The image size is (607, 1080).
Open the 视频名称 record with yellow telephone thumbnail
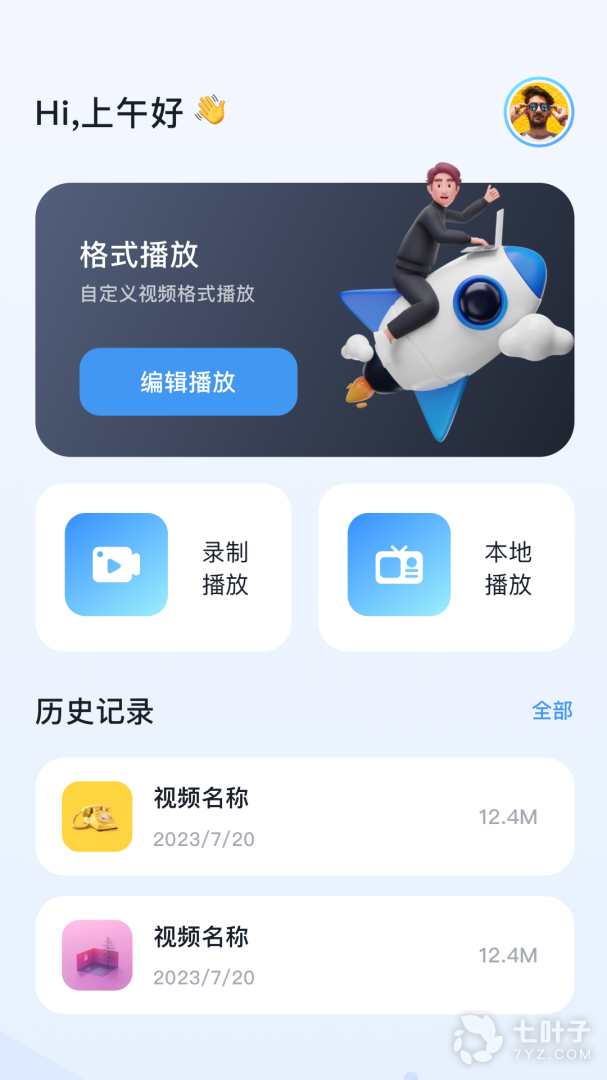(x=304, y=816)
